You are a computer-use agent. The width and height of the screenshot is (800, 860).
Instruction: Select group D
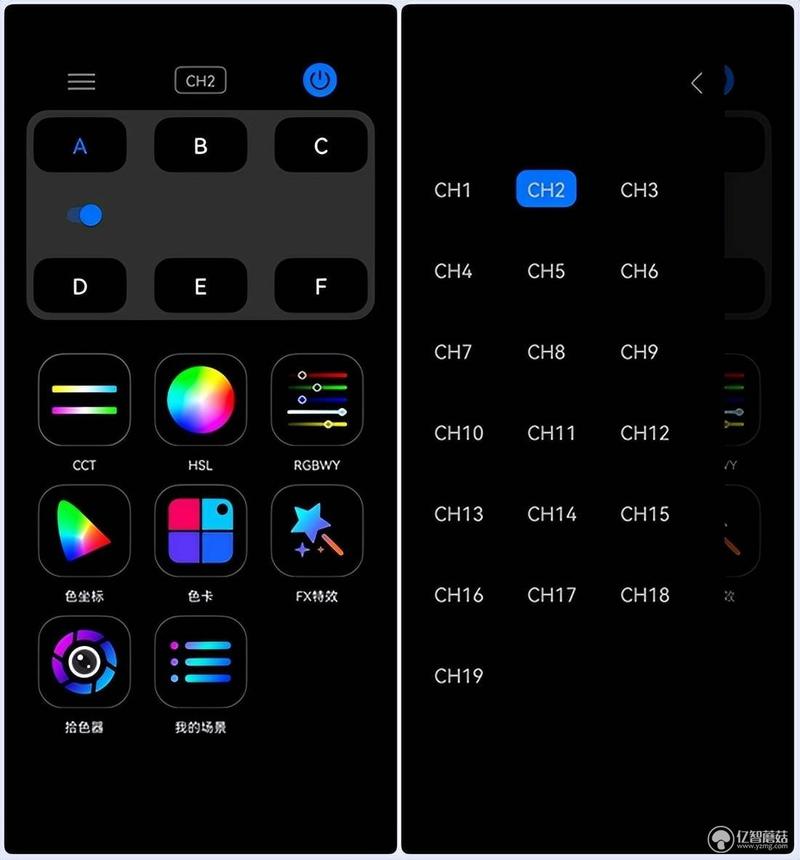click(x=80, y=287)
